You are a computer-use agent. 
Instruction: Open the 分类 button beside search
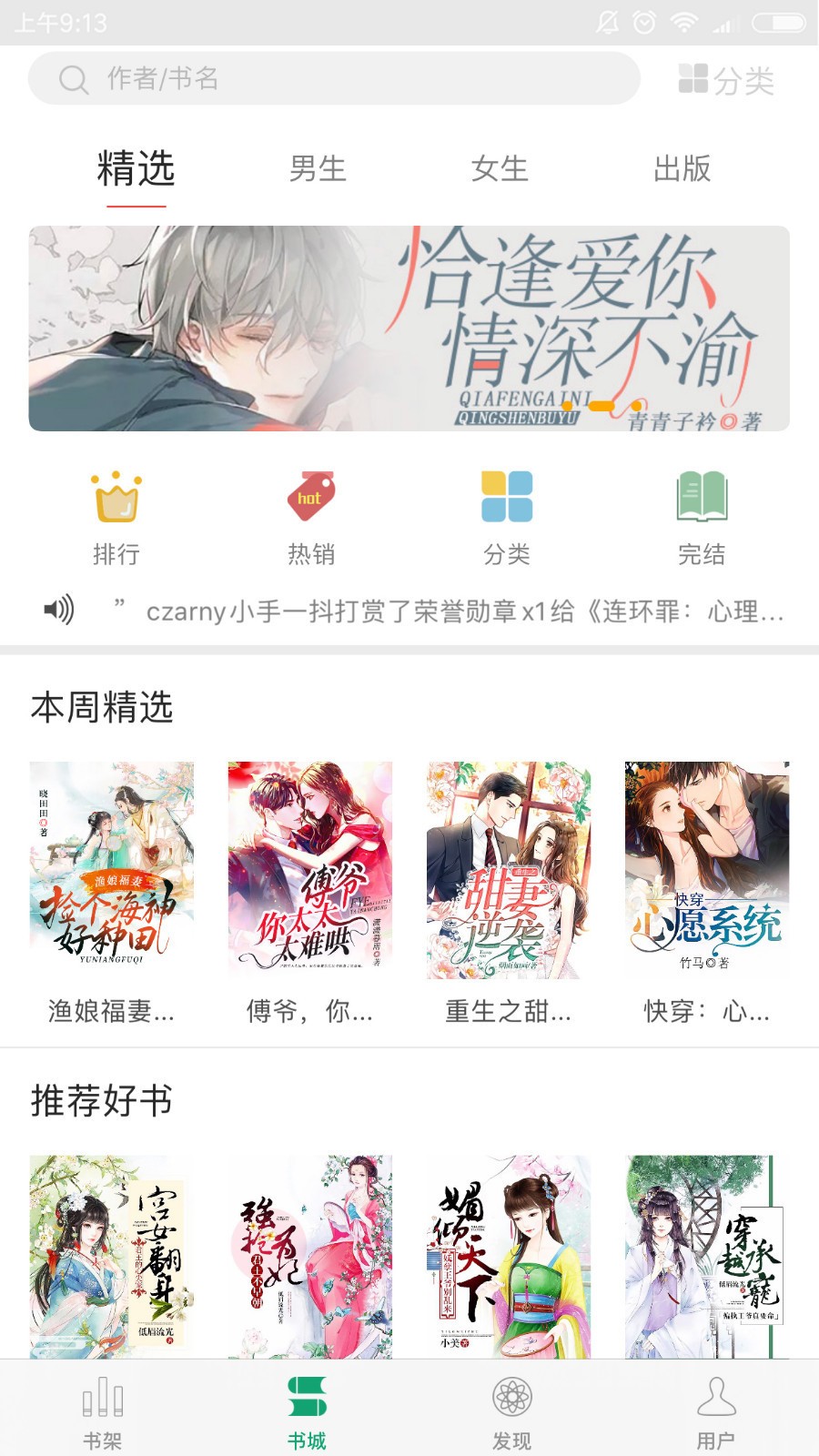(726, 80)
